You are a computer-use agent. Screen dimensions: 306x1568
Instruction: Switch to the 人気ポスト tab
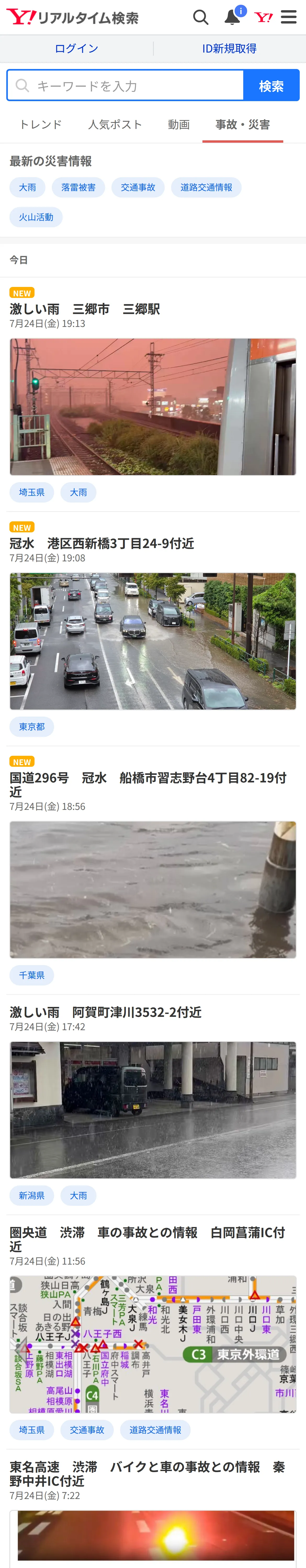[x=115, y=125]
